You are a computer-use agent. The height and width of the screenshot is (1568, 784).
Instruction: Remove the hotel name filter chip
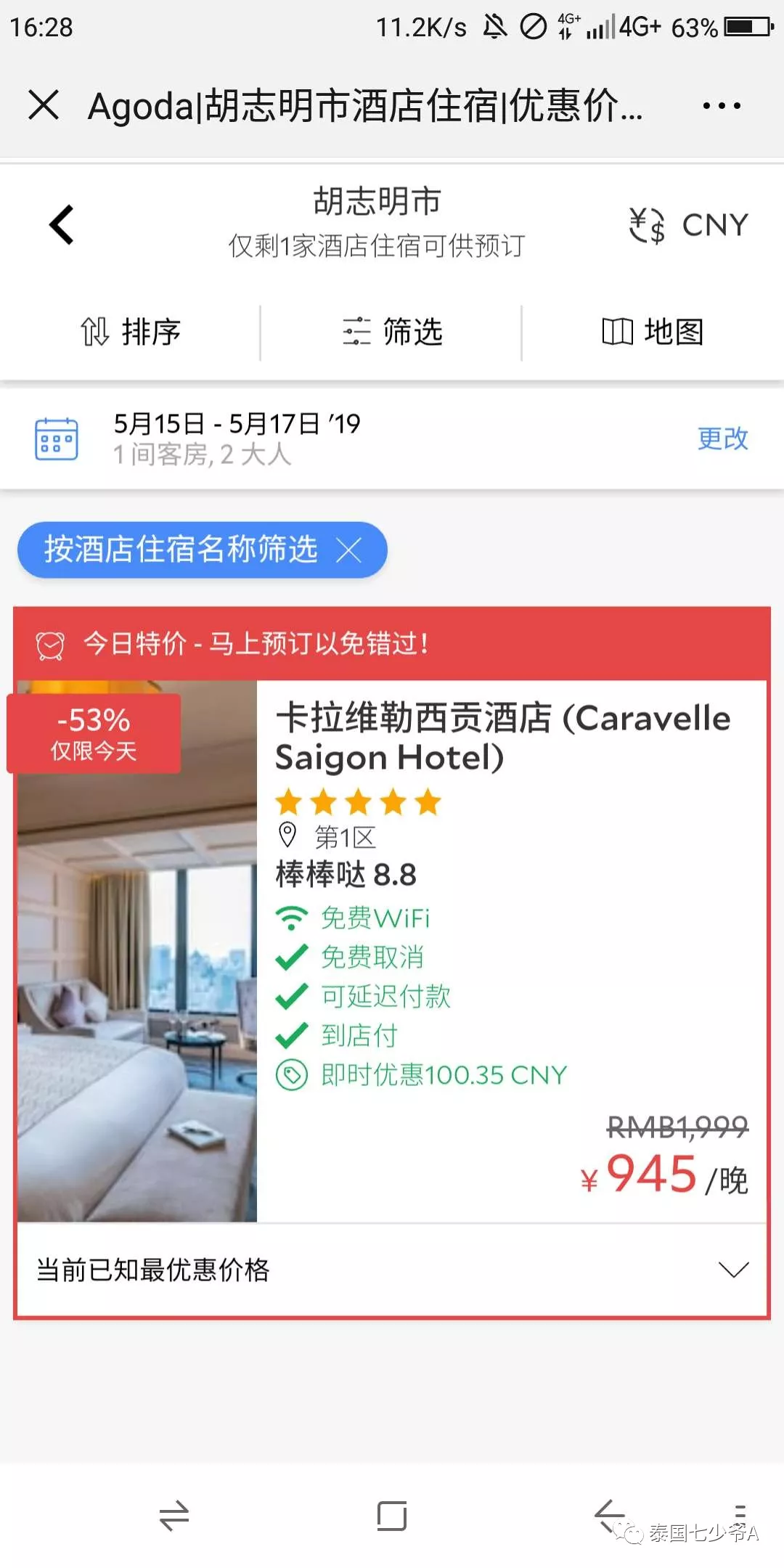349,550
